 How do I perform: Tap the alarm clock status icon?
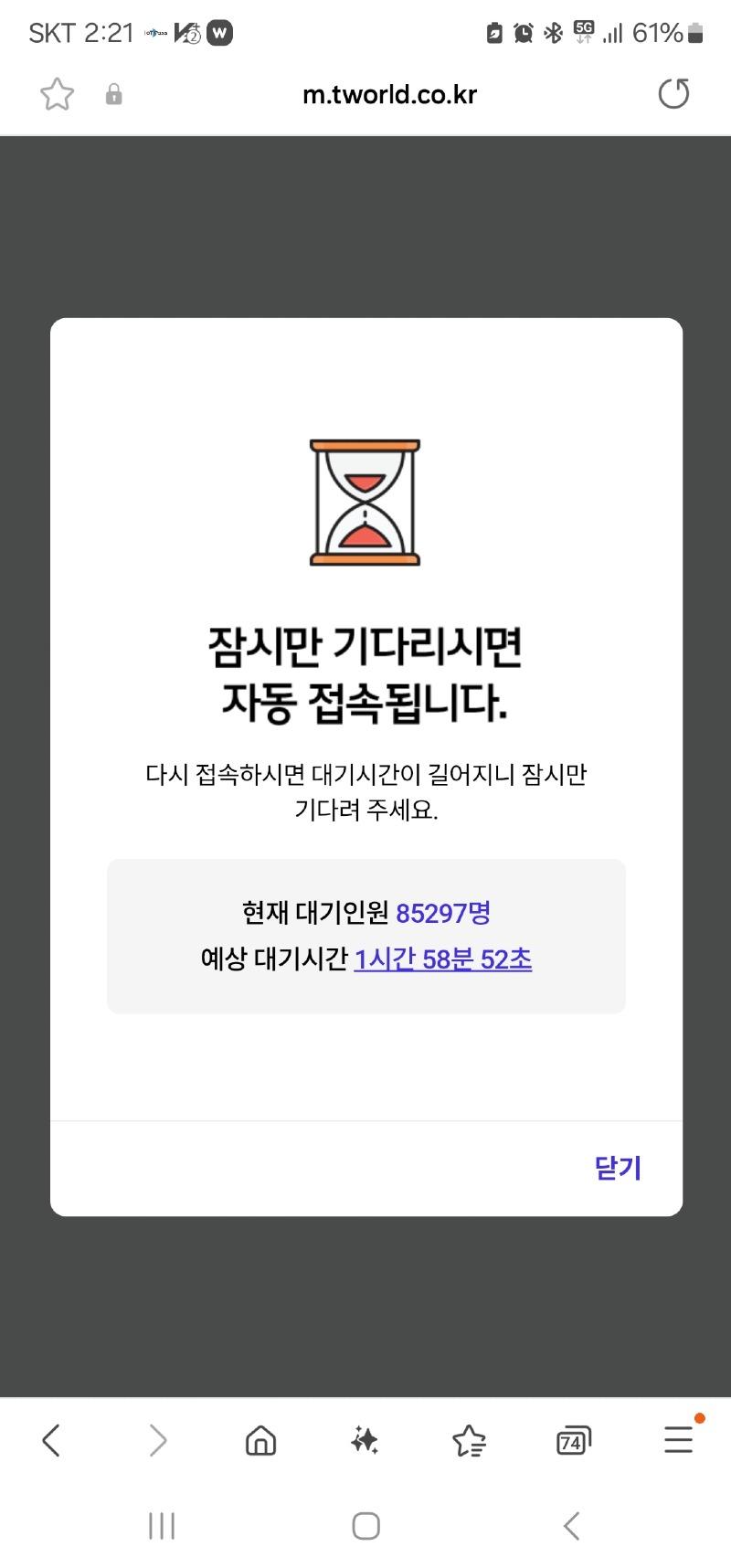tap(522, 31)
